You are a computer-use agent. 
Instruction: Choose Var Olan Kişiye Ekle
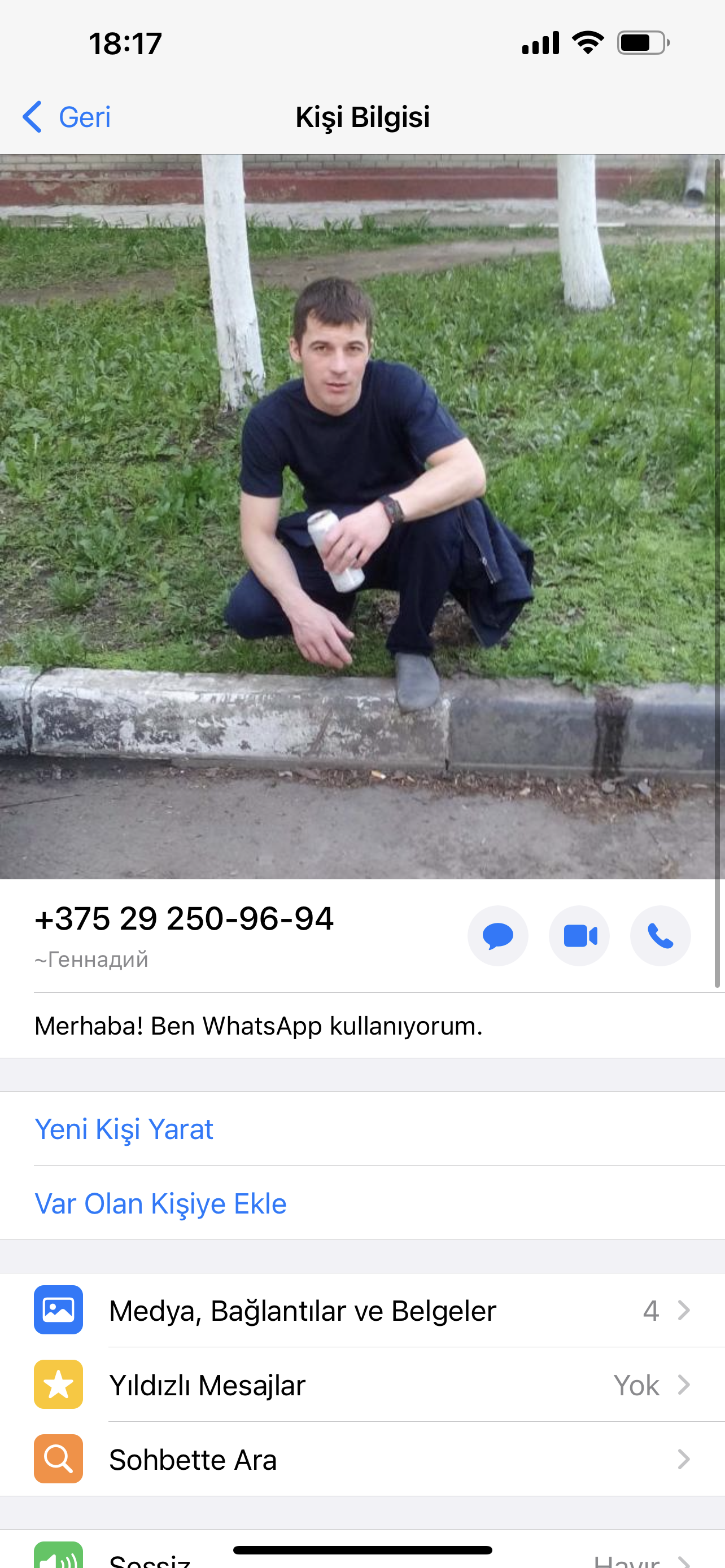point(161,1203)
